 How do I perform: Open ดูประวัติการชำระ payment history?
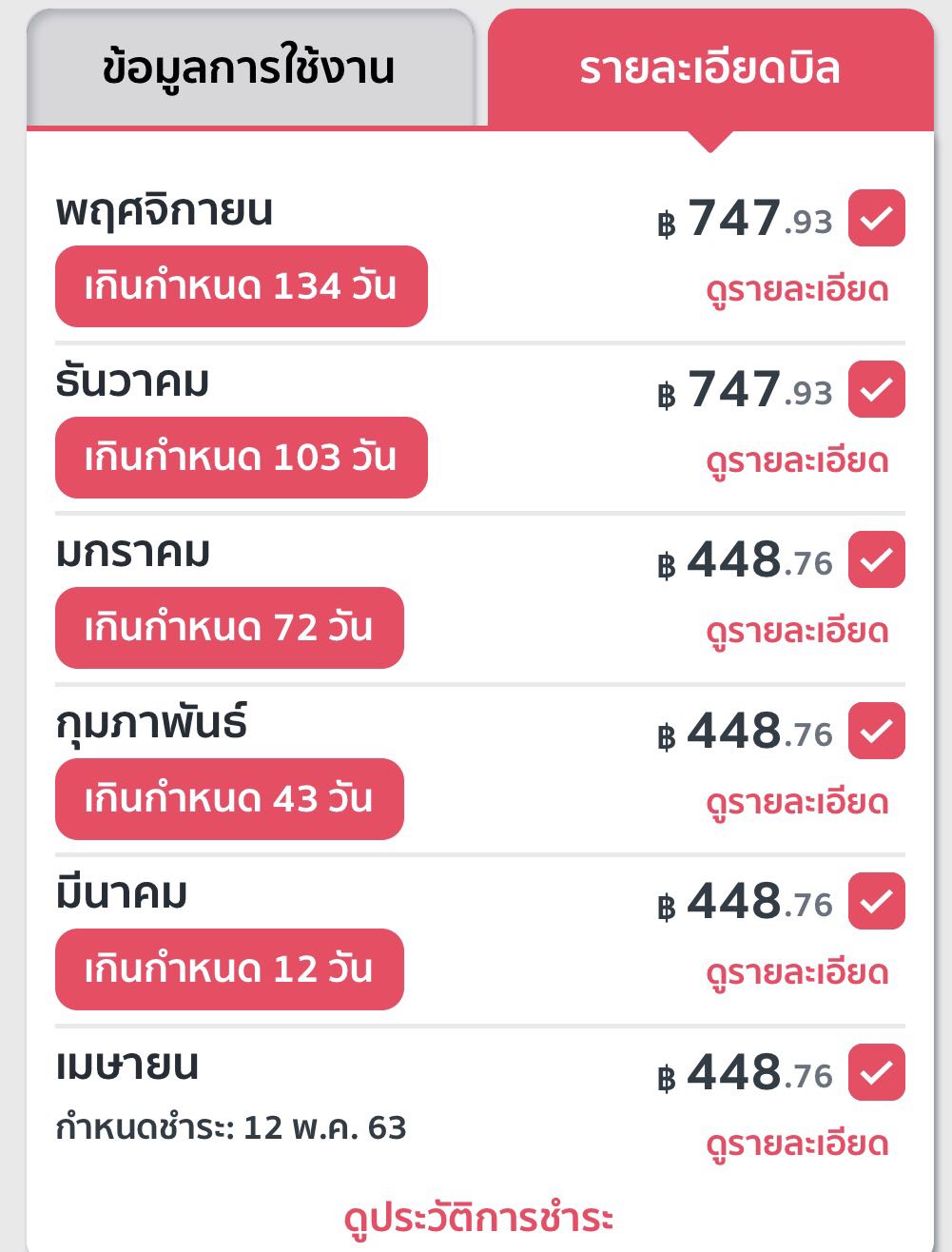click(478, 1219)
